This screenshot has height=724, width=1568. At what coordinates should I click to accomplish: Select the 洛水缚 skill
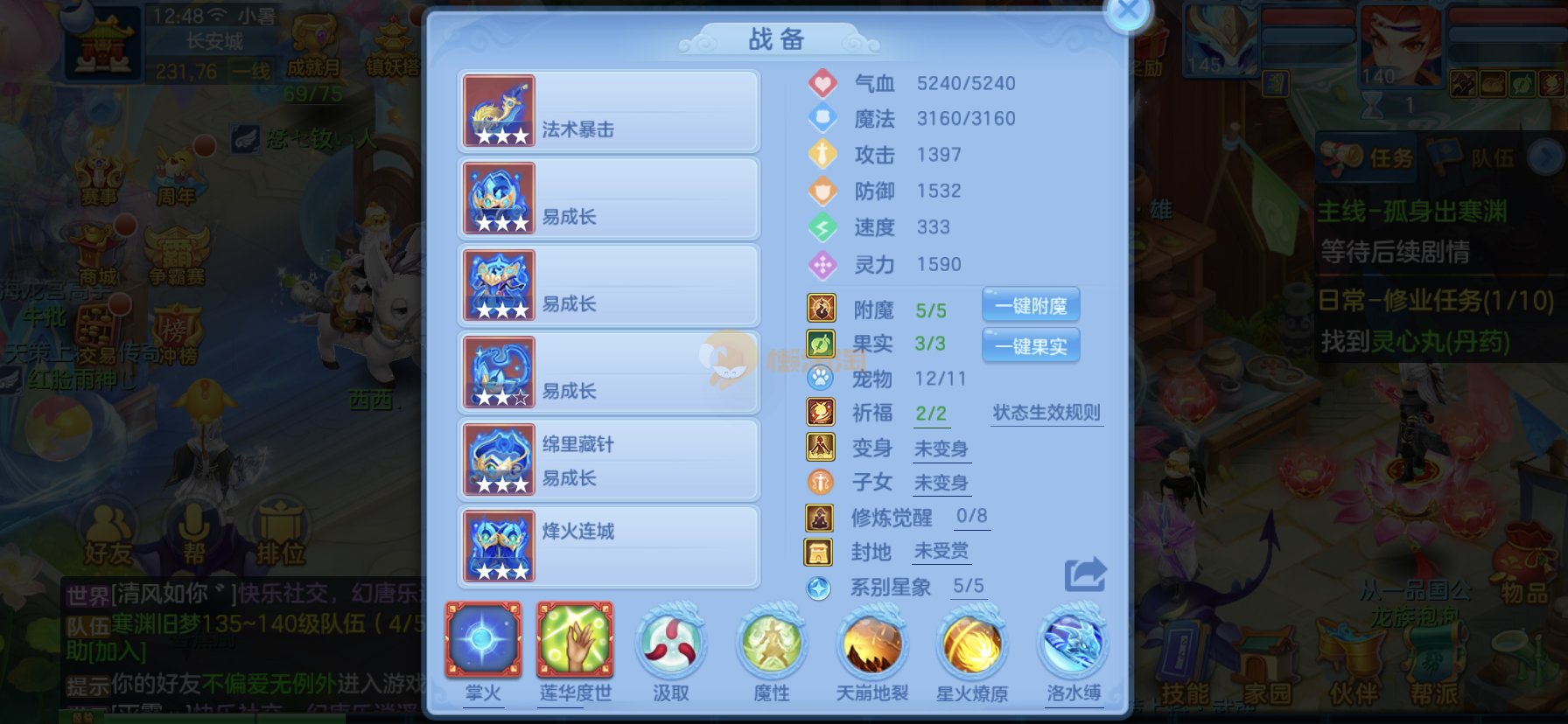[1074, 645]
